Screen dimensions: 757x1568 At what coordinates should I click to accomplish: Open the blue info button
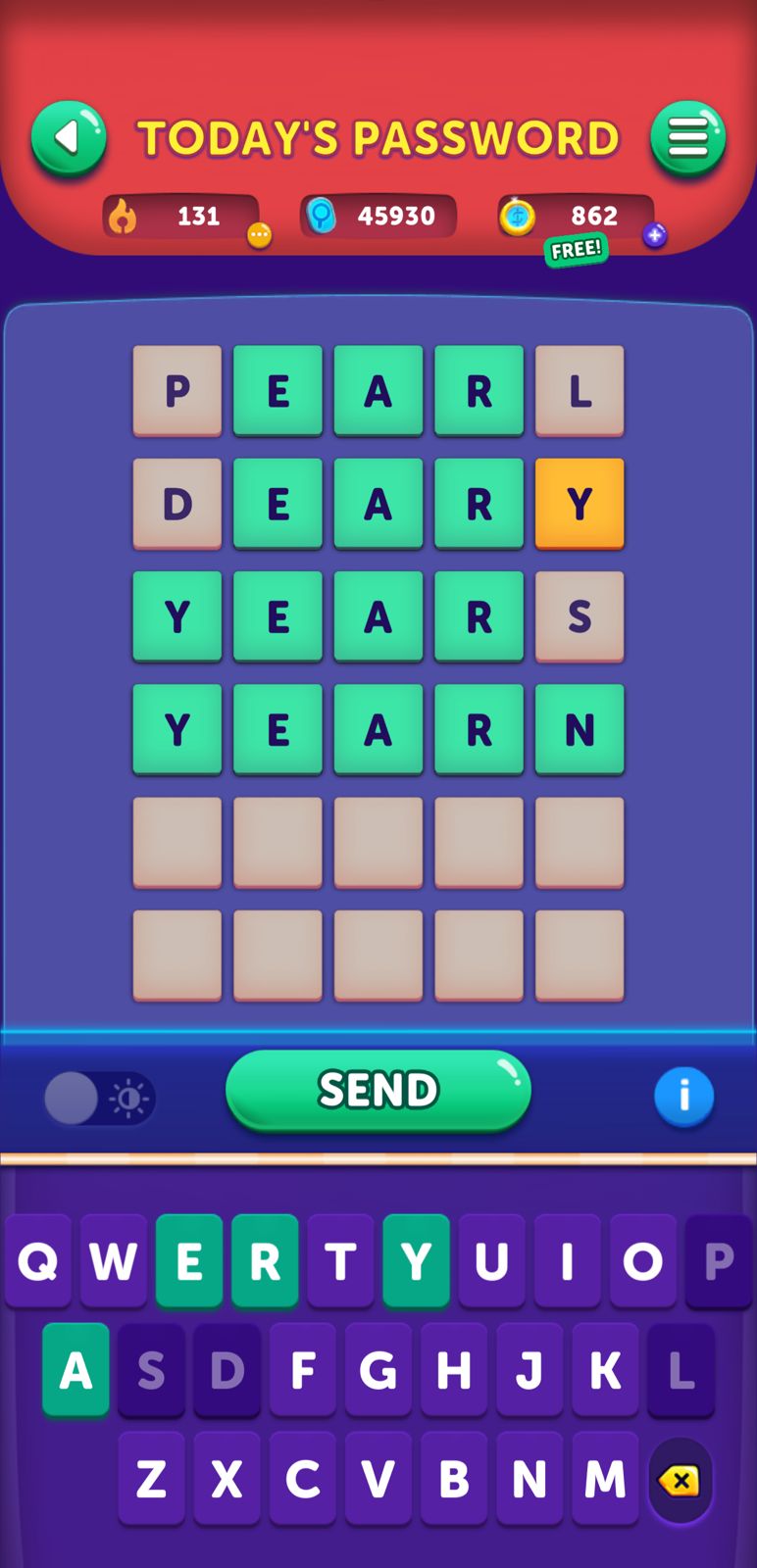click(x=683, y=1096)
